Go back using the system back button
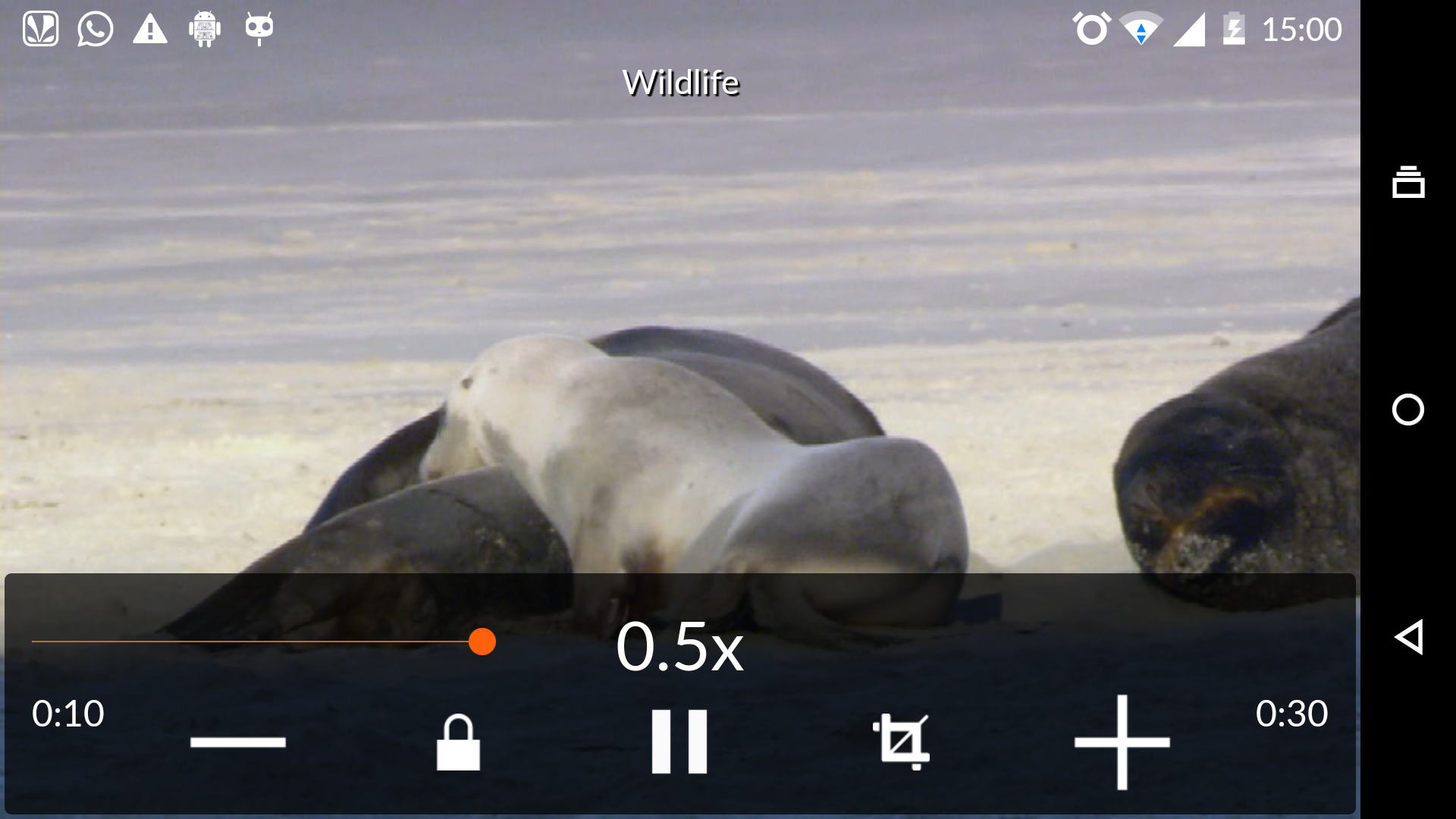This screenshot has height=819, width=1456. [x=1408, y=637]
